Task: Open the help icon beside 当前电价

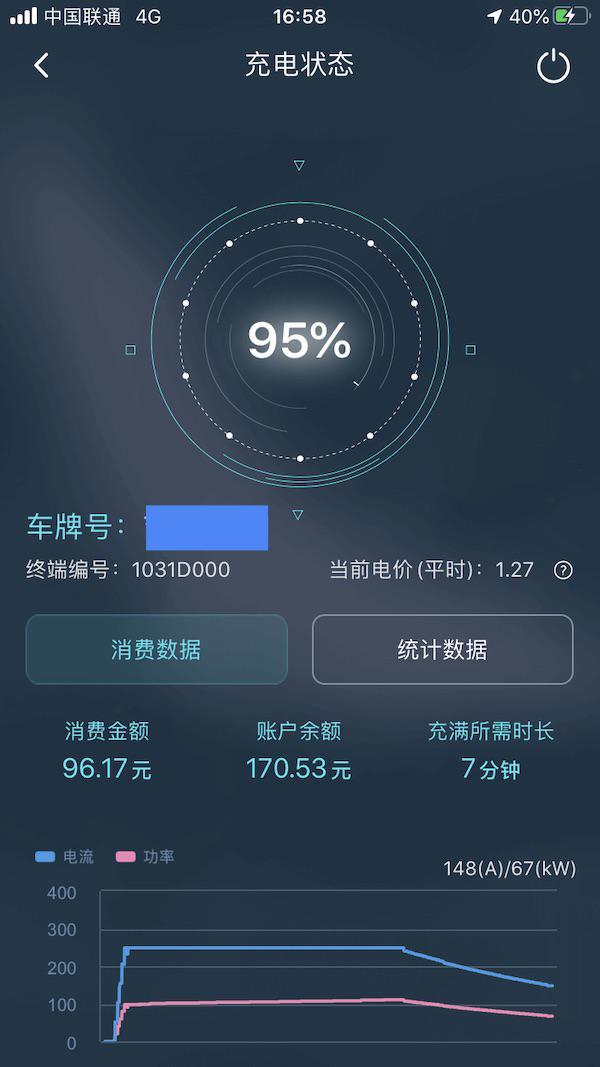Action: click(563, 570)
